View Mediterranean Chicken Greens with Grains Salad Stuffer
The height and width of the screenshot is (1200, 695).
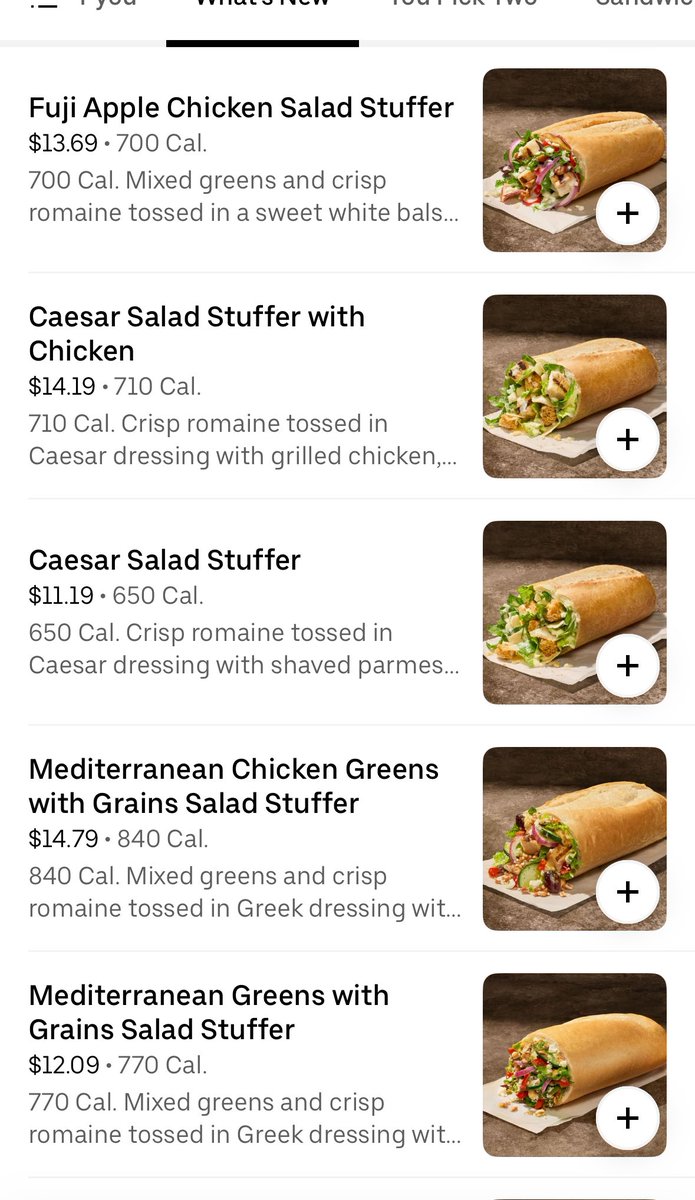click(234, 785)
